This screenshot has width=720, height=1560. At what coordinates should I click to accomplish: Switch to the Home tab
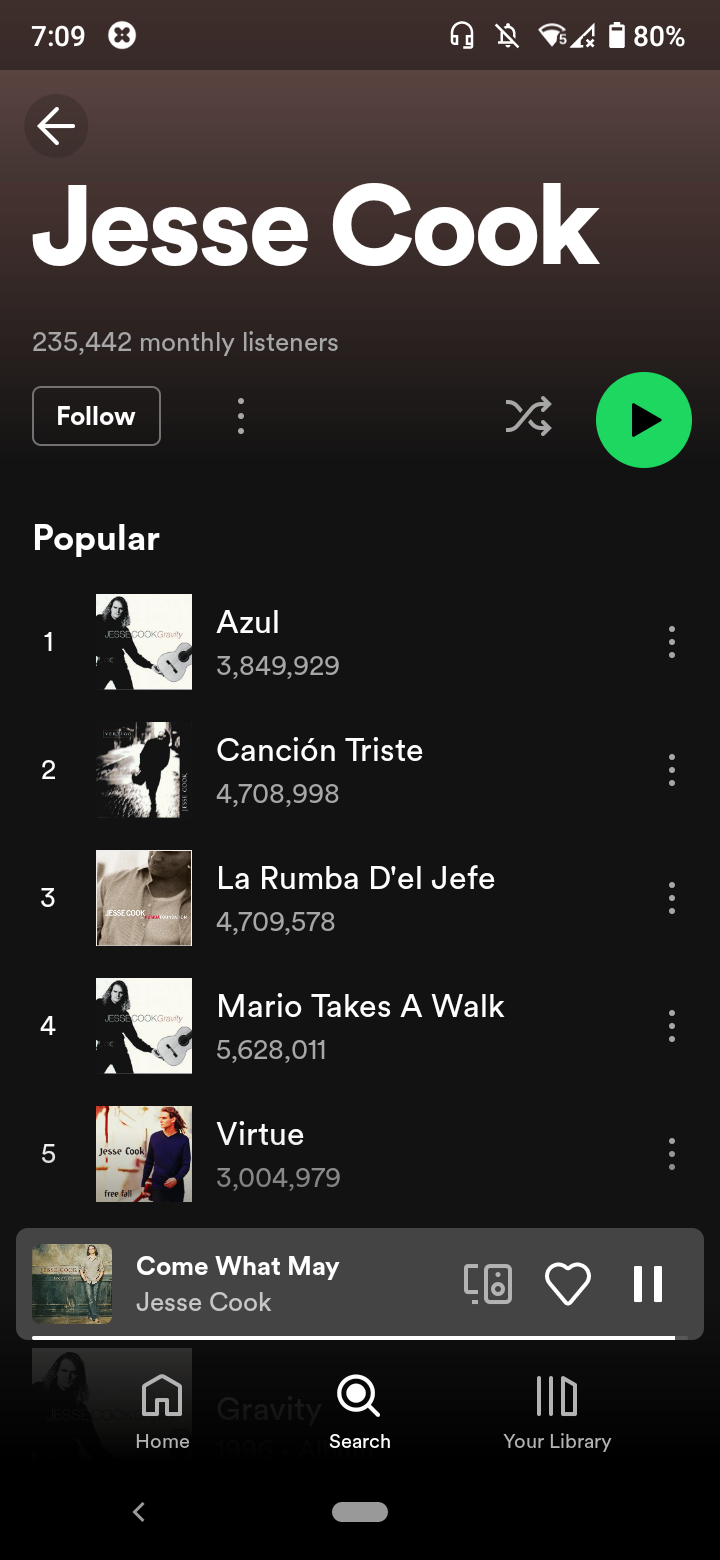coord(162,1412)
